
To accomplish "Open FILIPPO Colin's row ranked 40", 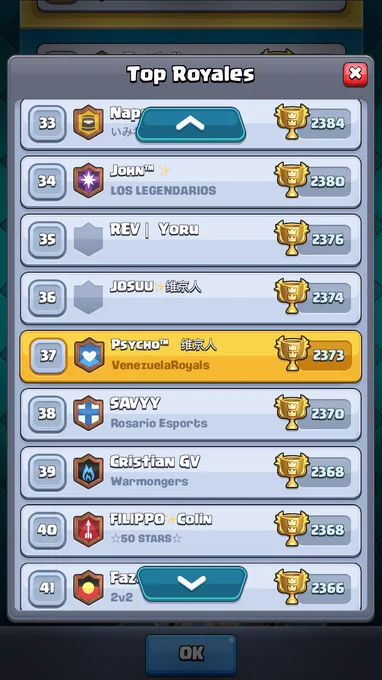I will (191, 531).
